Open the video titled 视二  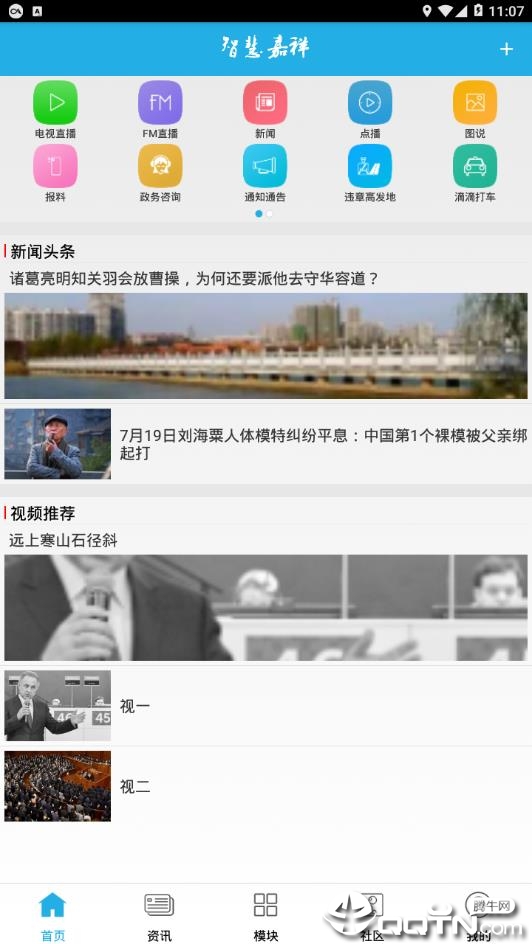(266, 786)
